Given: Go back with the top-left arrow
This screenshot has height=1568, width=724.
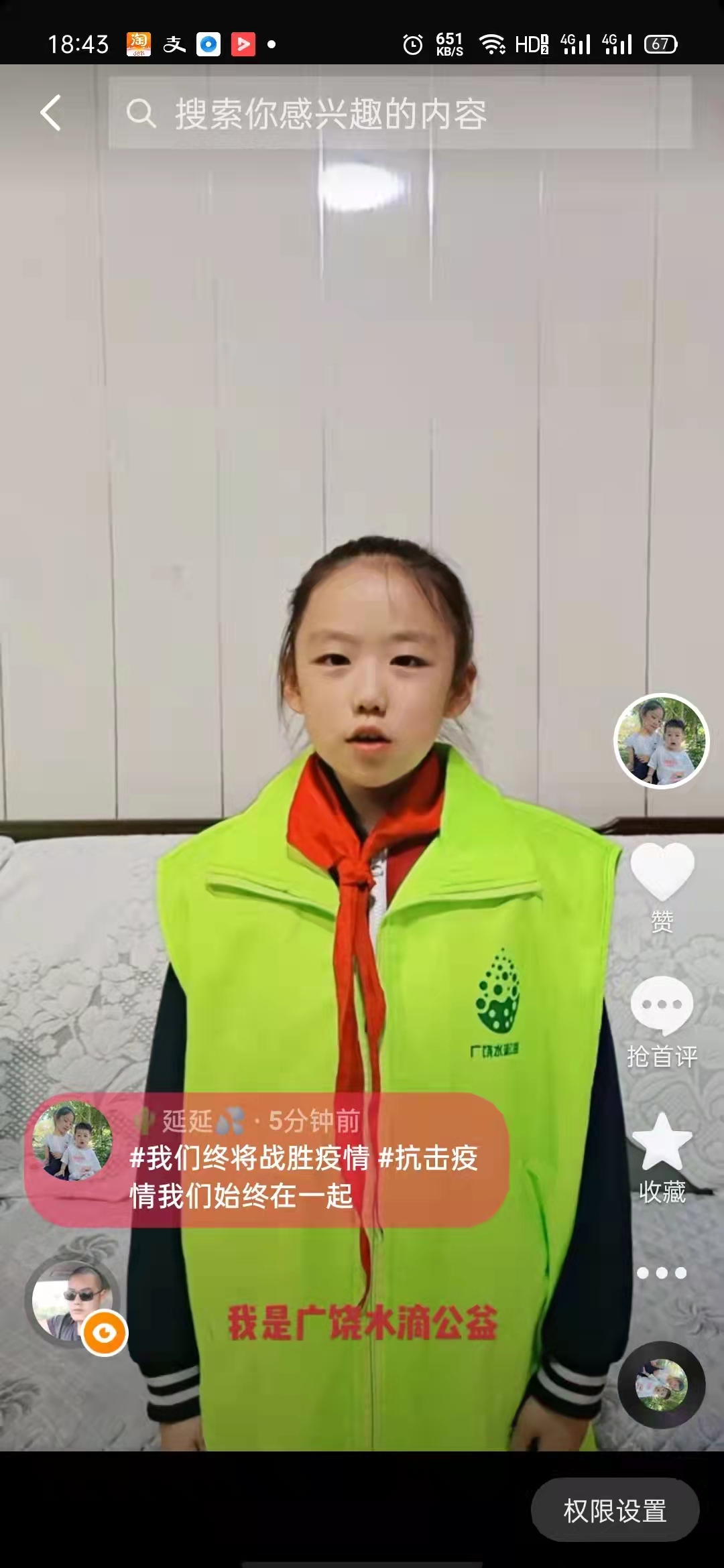Looking at the screenshot, I should coord(51,113).
